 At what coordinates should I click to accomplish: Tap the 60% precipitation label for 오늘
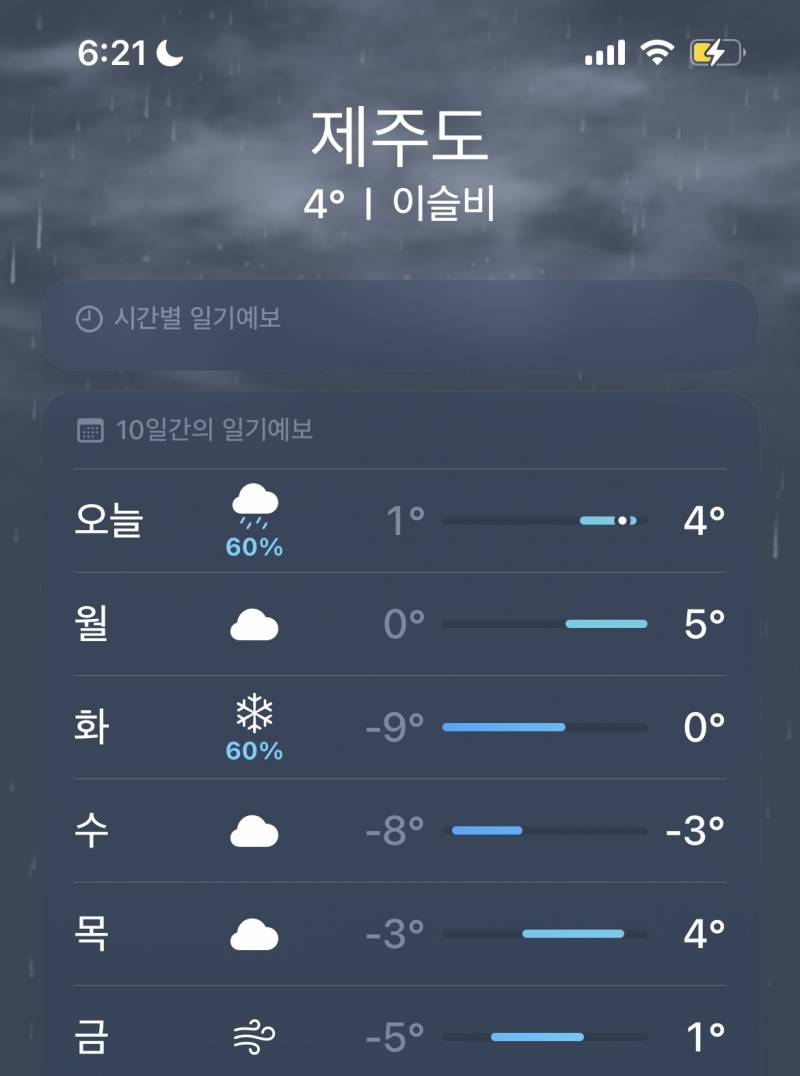[253, 548]
